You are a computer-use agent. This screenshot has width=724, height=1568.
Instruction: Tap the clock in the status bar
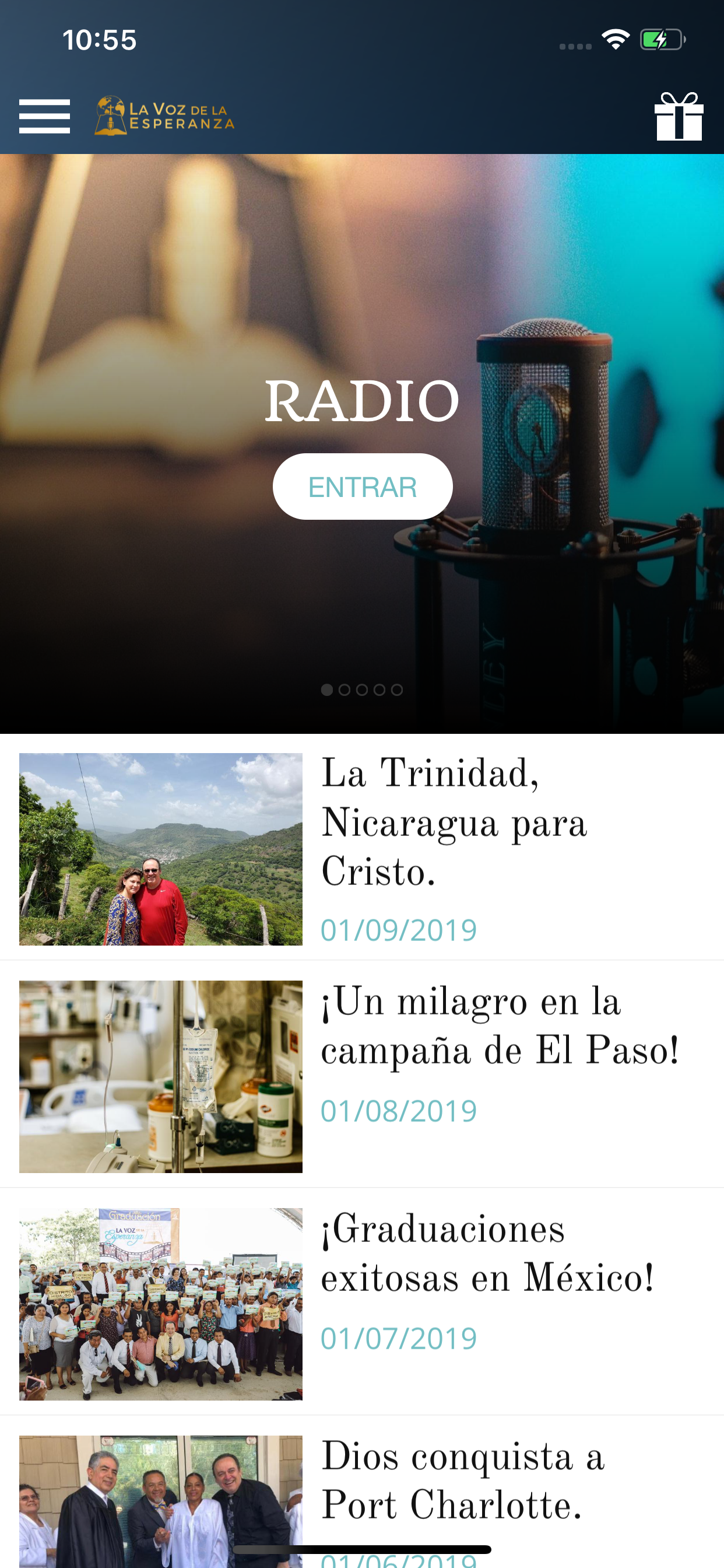[x=99, y=39]
